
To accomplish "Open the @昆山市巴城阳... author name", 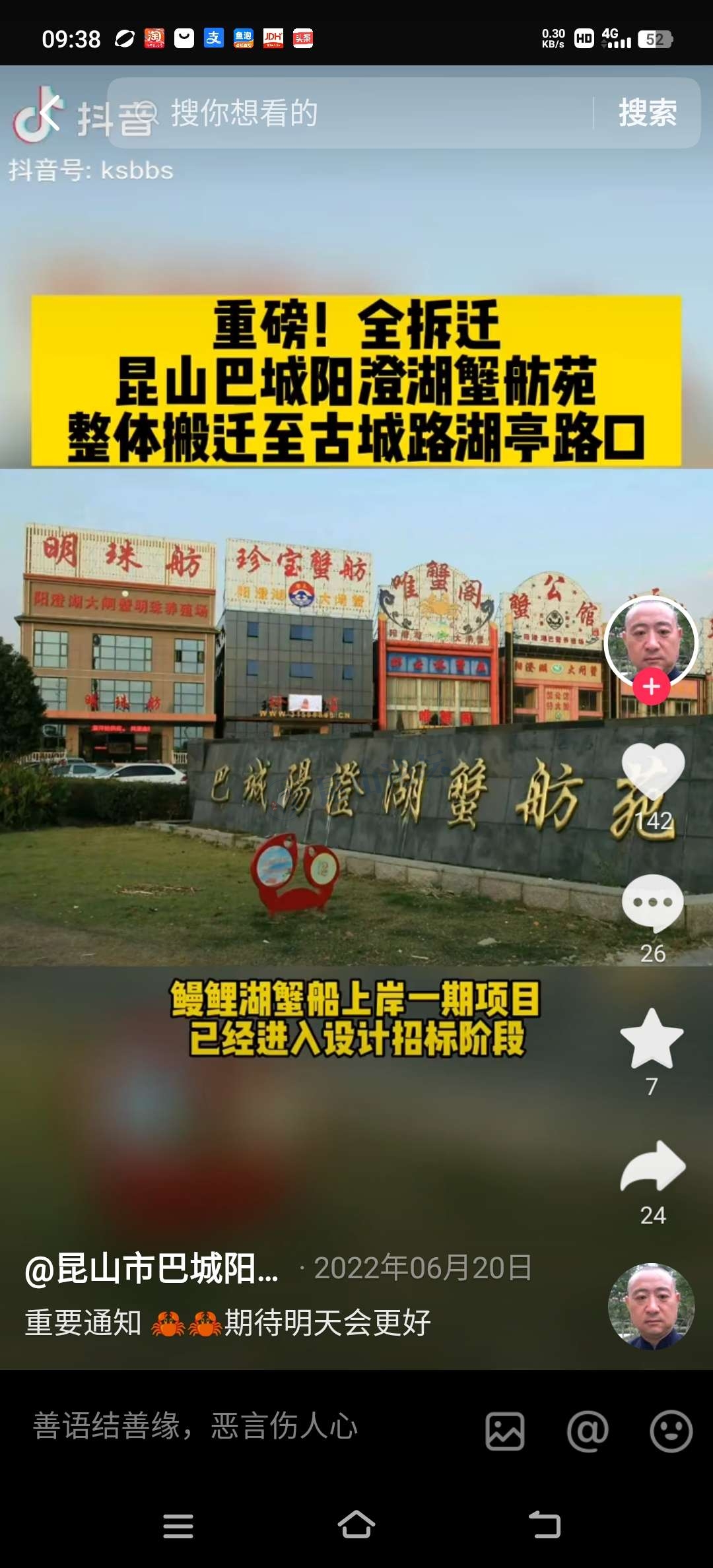I will coord(152,1268).
